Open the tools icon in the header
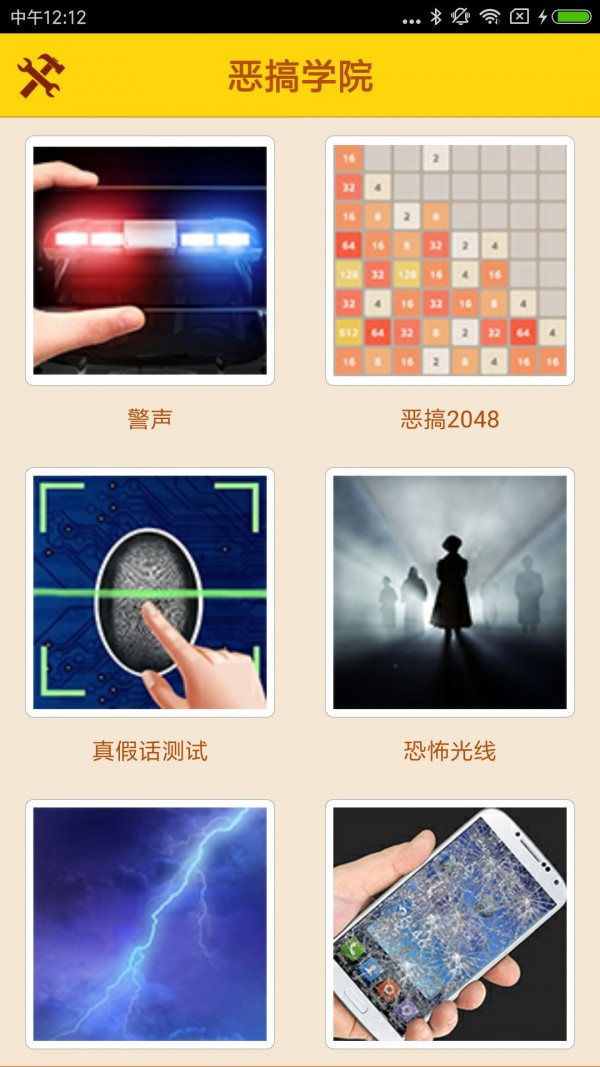600x1067 pixels. click(41, 76)
